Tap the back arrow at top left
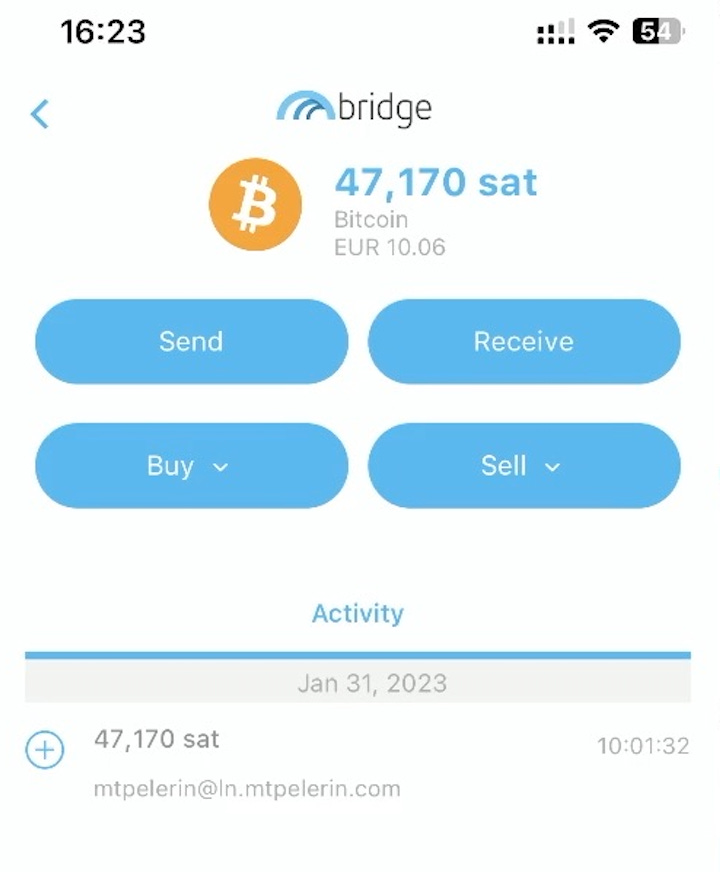 tap(40, 114)
